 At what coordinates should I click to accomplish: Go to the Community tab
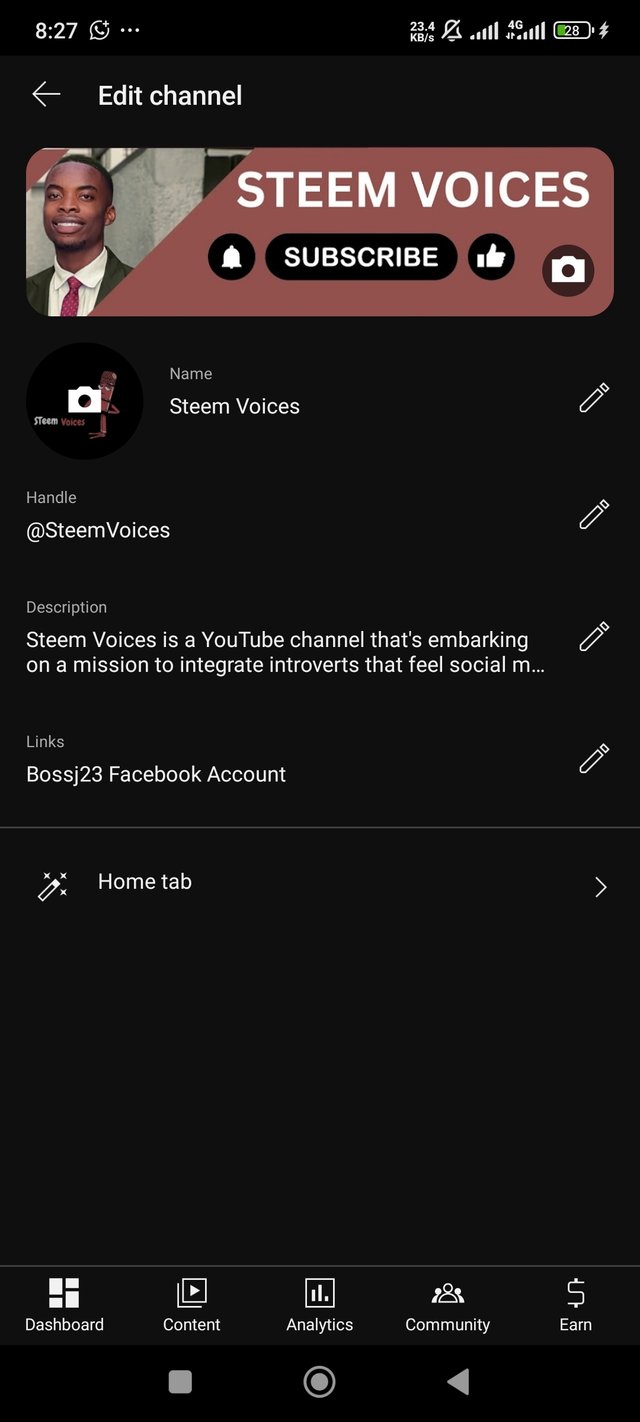click(x=447, y=1305)
